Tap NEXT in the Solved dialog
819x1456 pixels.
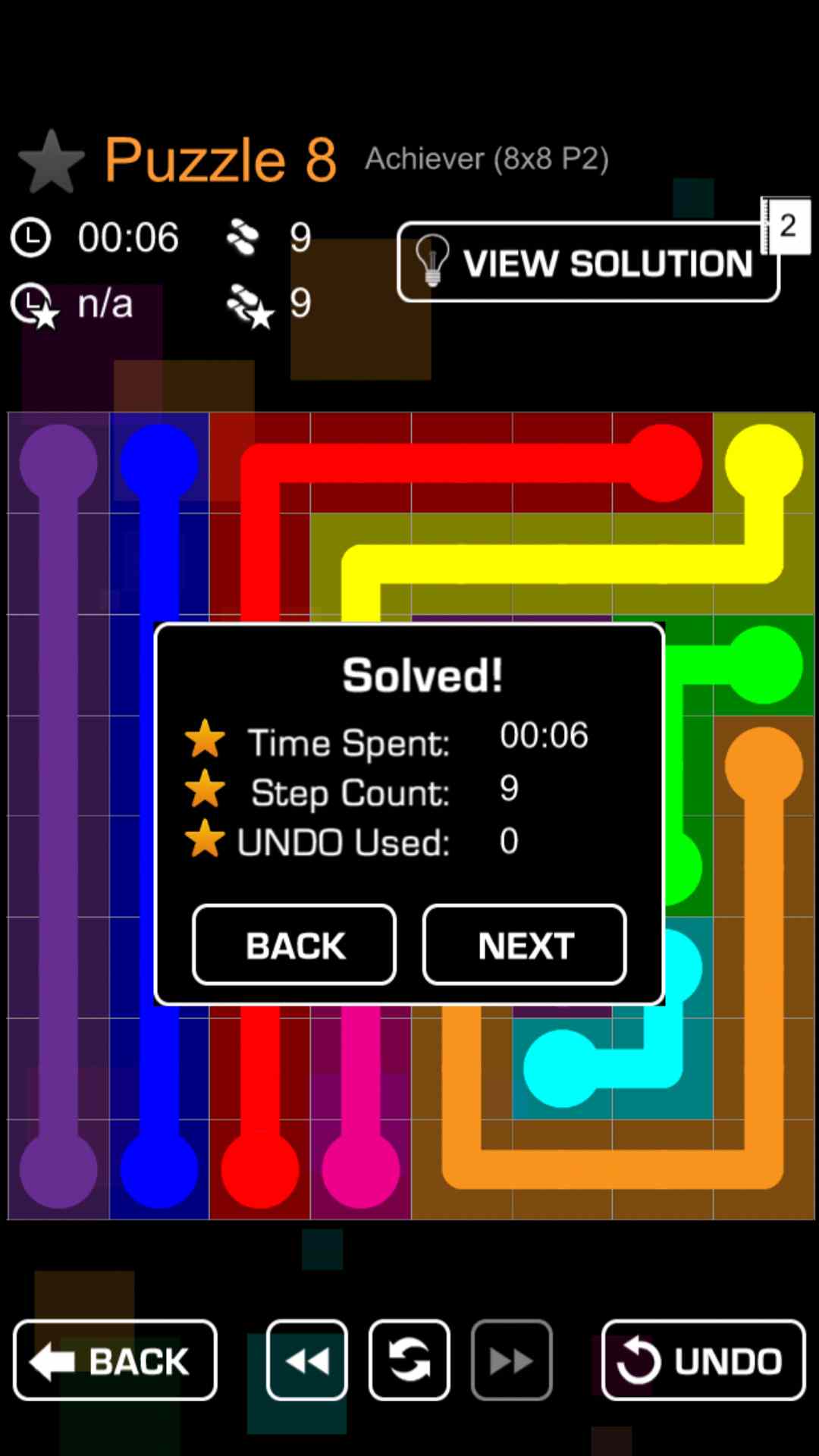524,945
